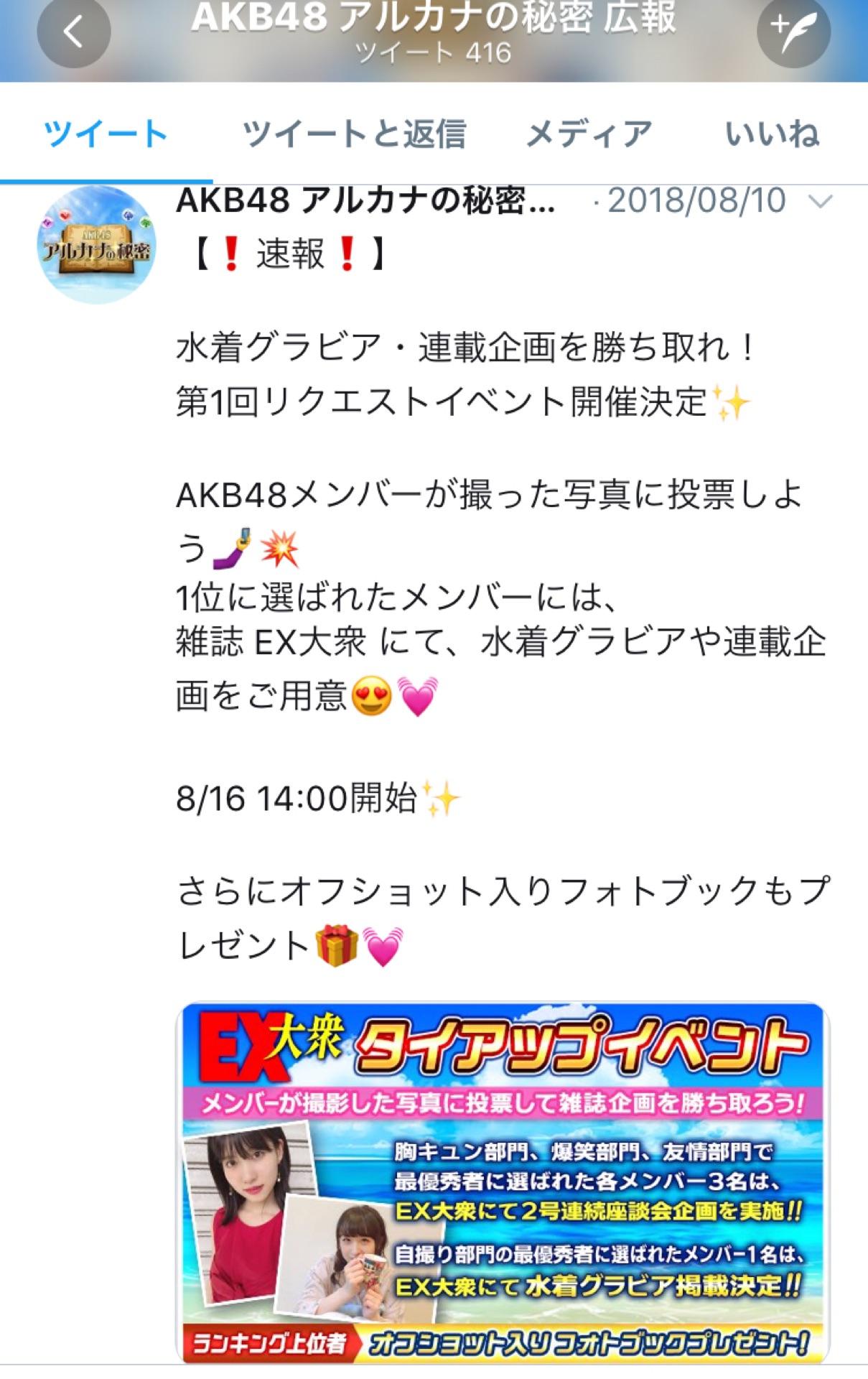This screenshot has height=1379, width=868.
Task: Open the メディア tab
Action: pos(589,134)
